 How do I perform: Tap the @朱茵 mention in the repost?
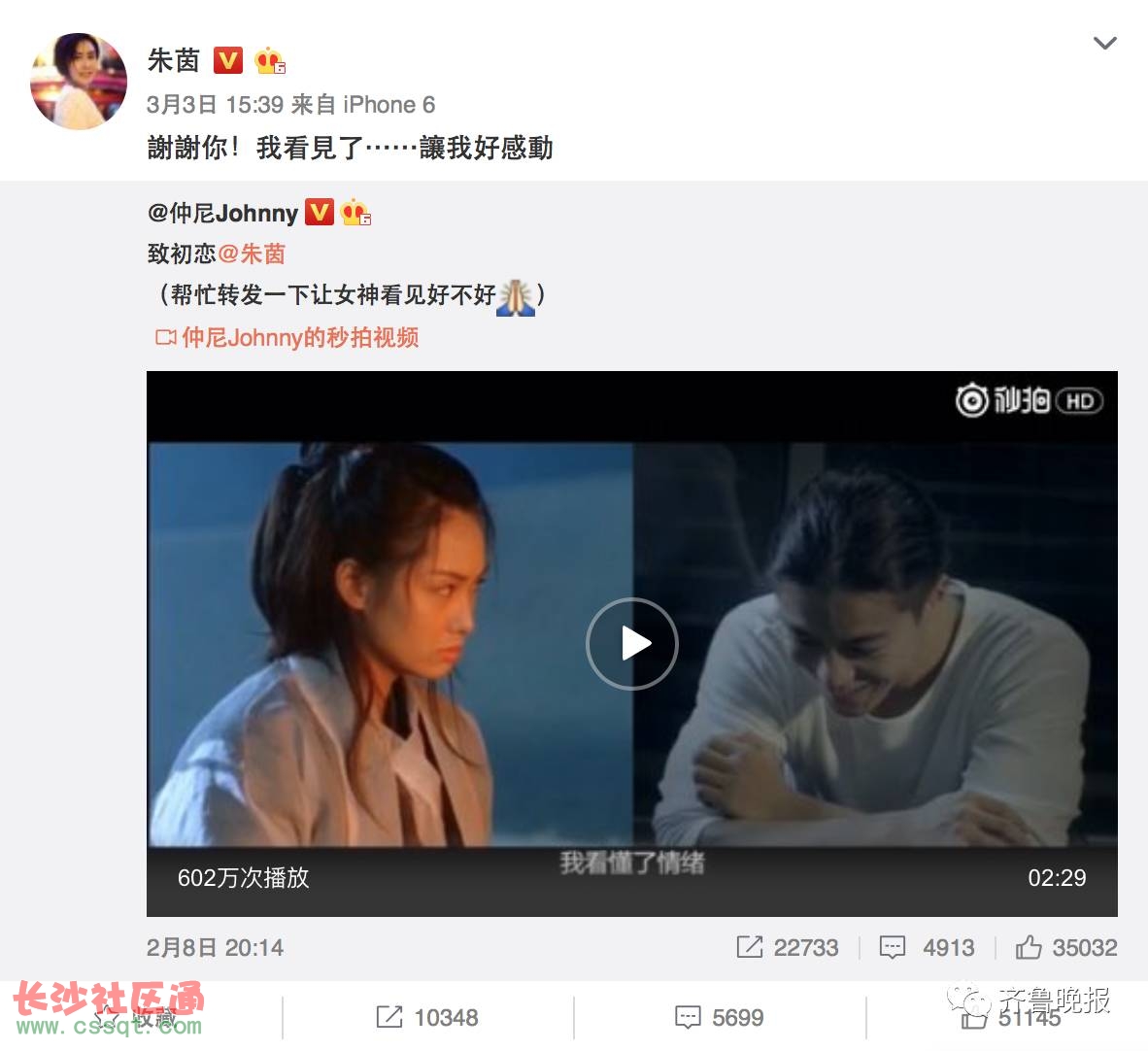point(252,254)
